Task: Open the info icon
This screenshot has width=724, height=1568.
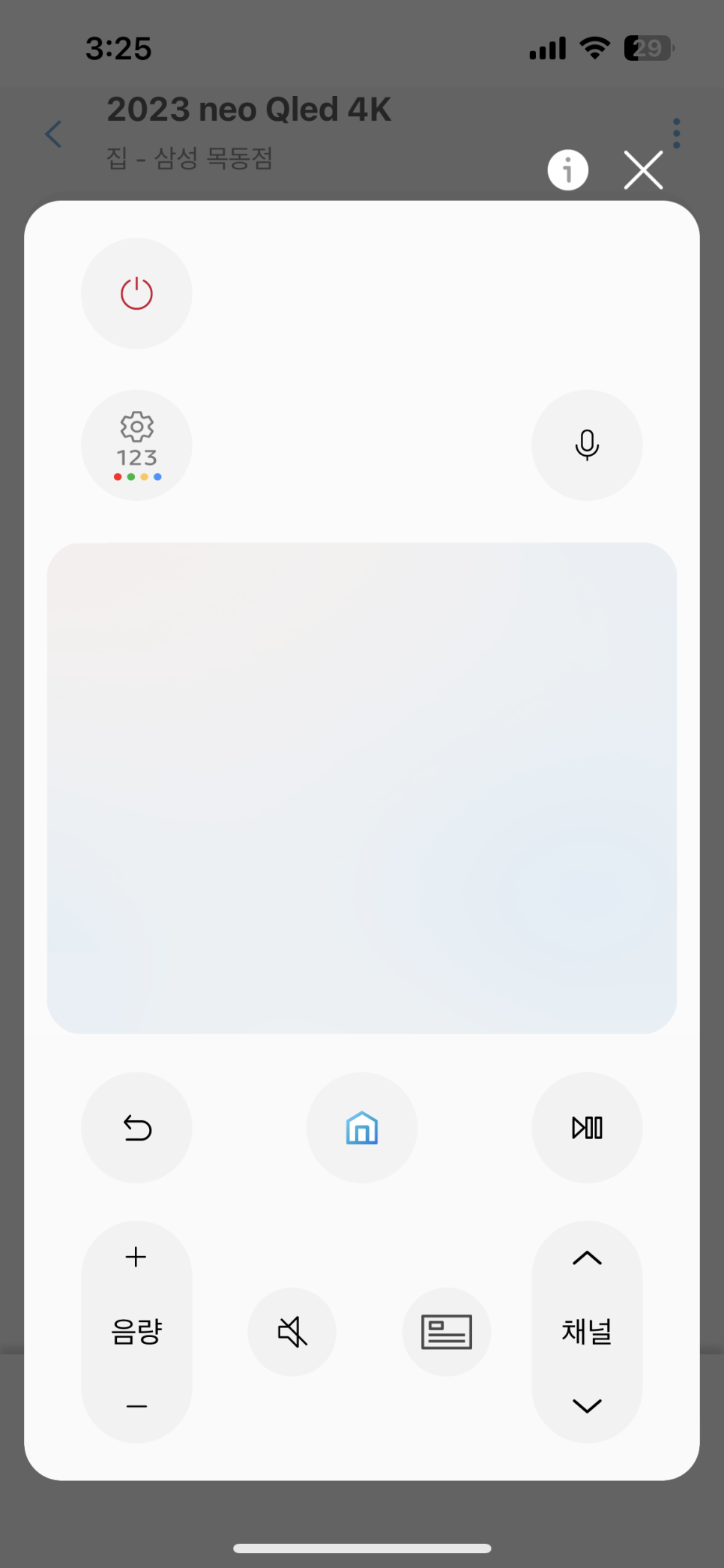Action: tap(568, 170)
